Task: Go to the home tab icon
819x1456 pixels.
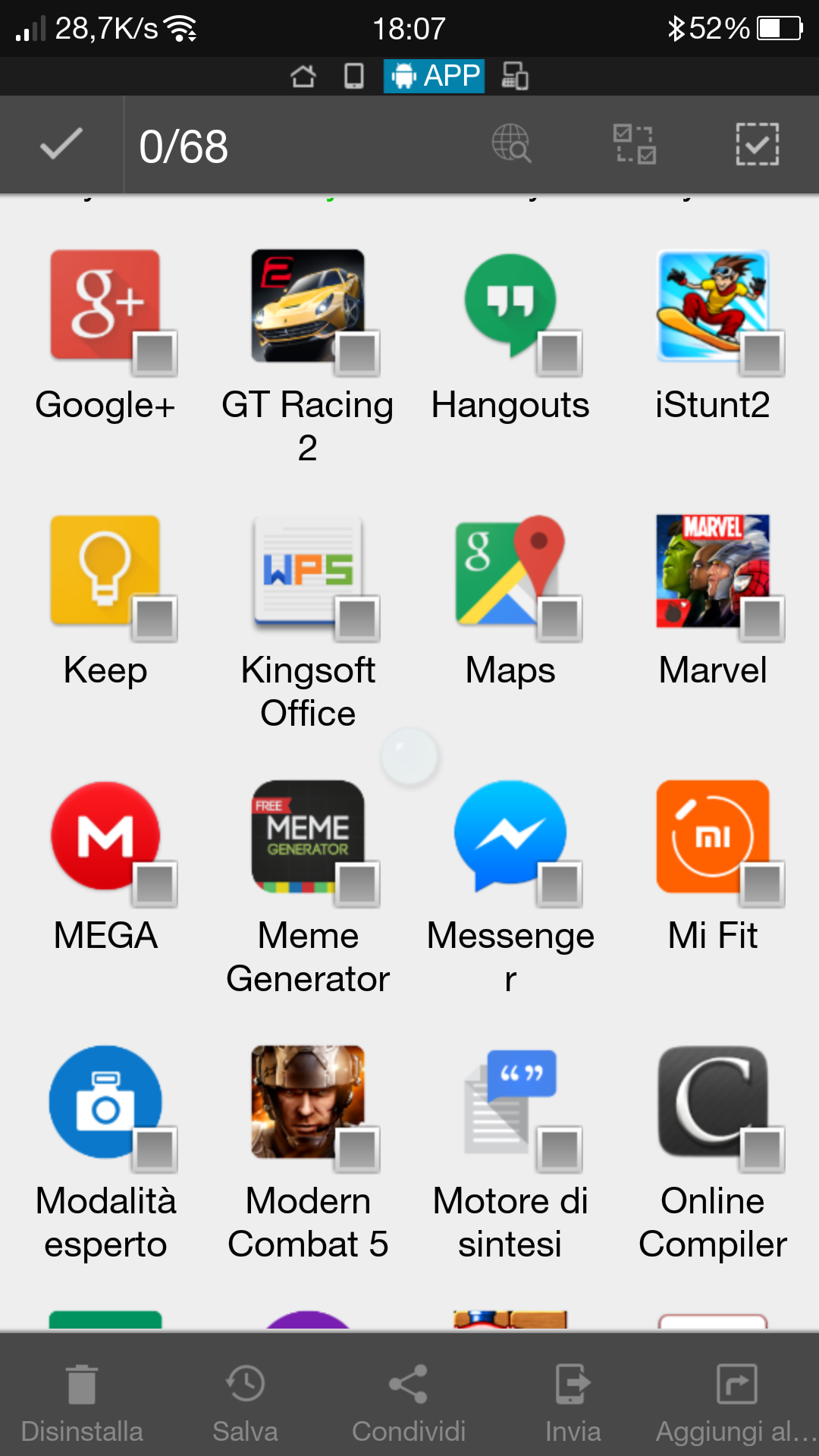Action: [303, 76]
